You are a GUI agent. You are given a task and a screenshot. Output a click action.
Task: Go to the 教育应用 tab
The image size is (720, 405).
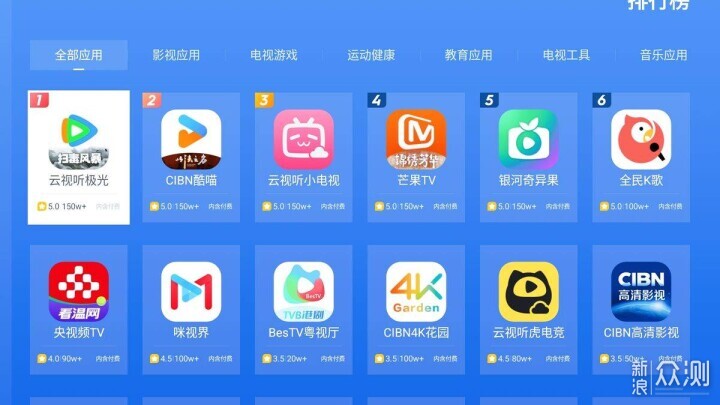(x=468, y=55)
